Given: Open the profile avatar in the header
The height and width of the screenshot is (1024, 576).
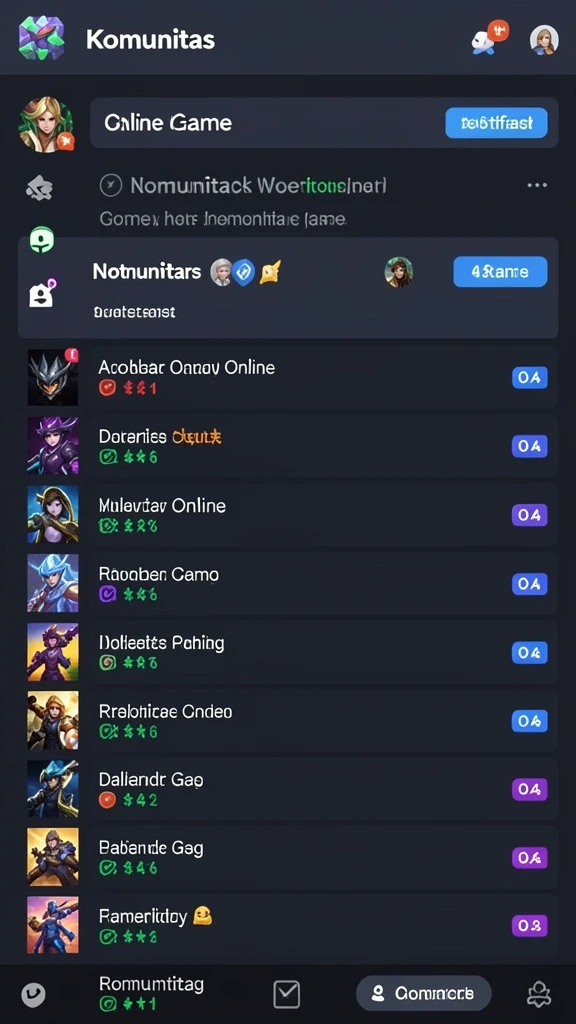Looking at the screenshot, I should (543, 40).
